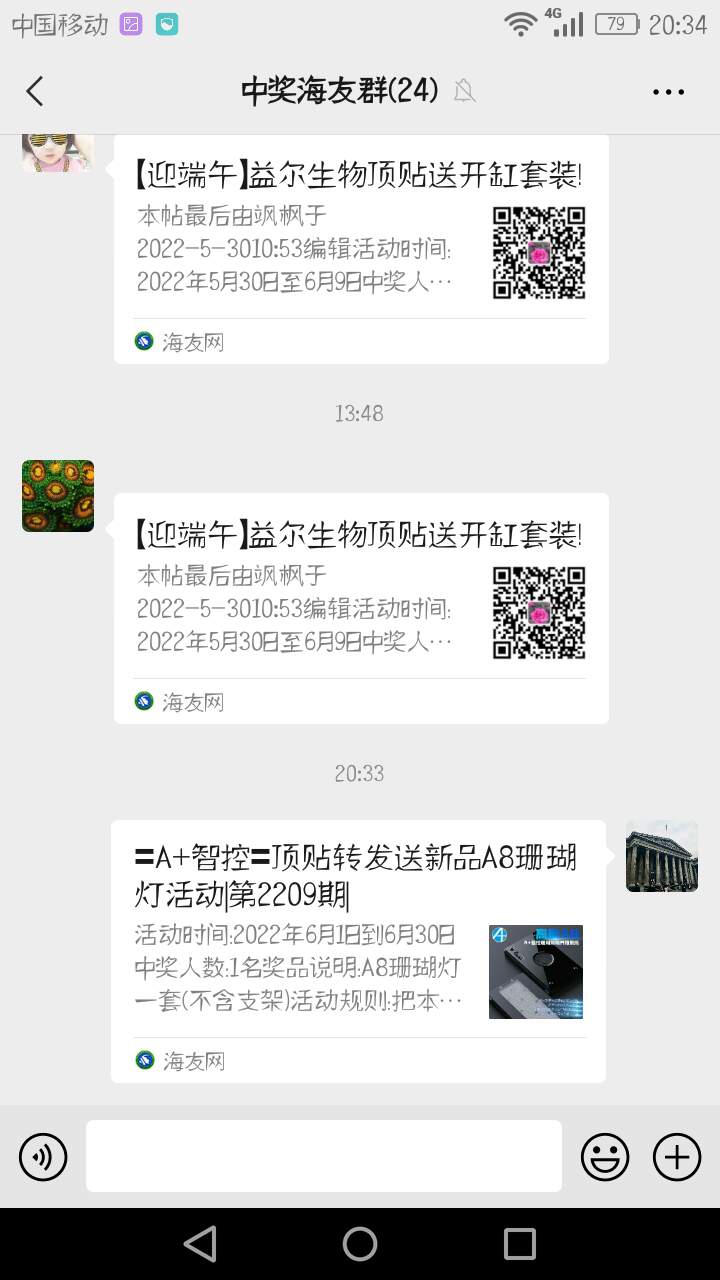Open the system recent apps view
Viewport: 720px width, 1280px height.
519,1244
